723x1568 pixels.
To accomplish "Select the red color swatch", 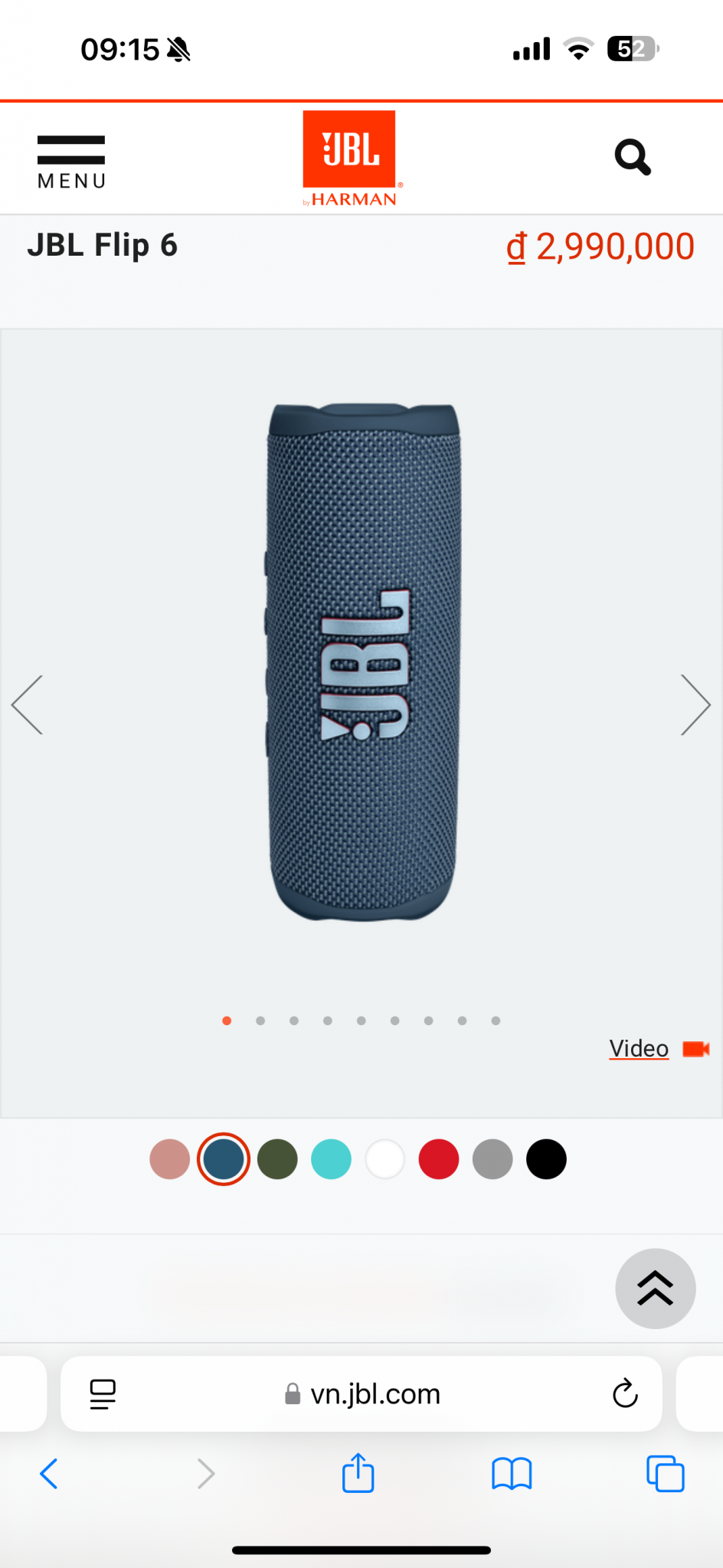I will (x=439, y=1159).
